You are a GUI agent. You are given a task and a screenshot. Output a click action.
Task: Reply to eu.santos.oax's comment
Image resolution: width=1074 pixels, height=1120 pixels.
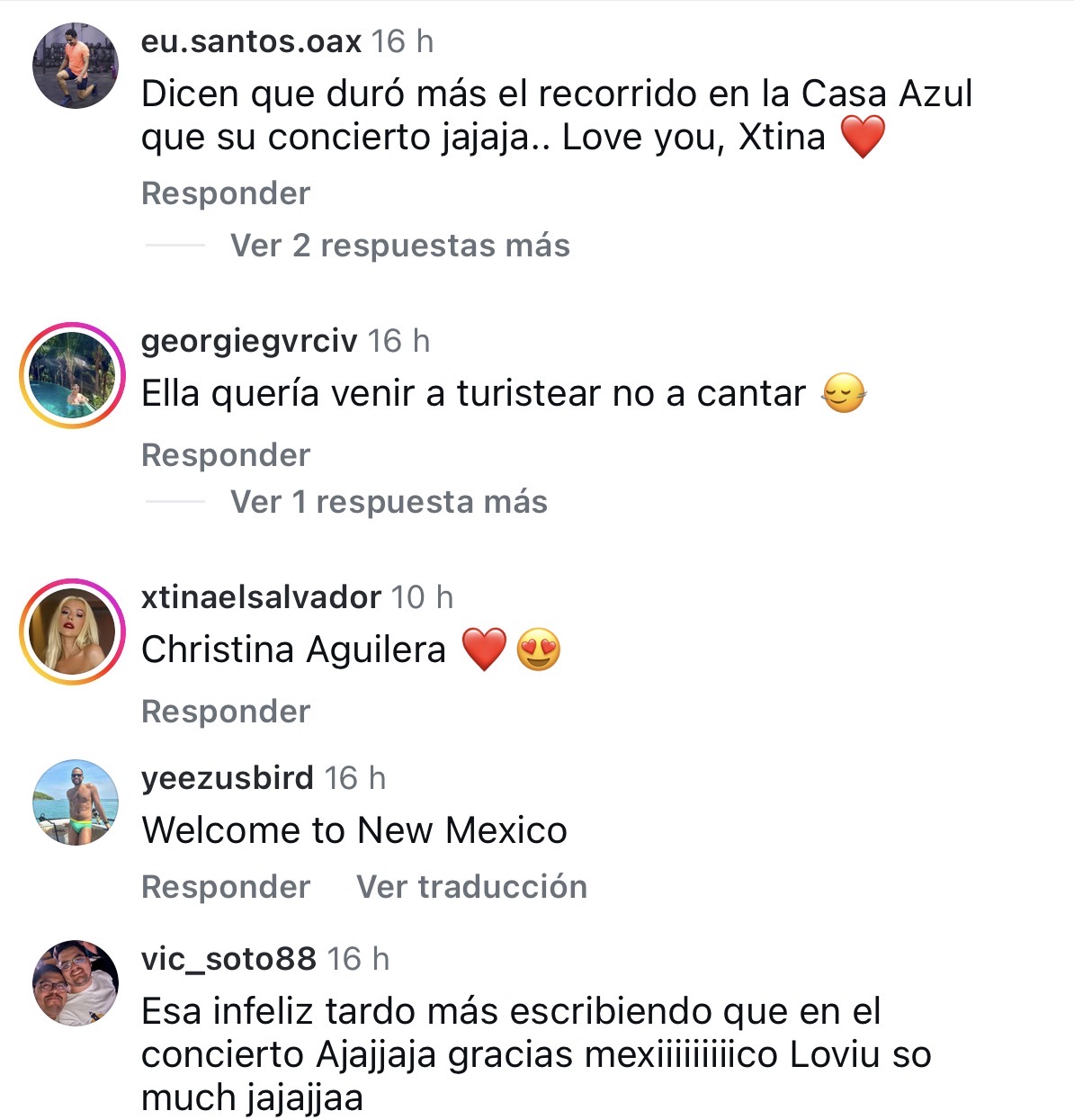click(226, 193)
